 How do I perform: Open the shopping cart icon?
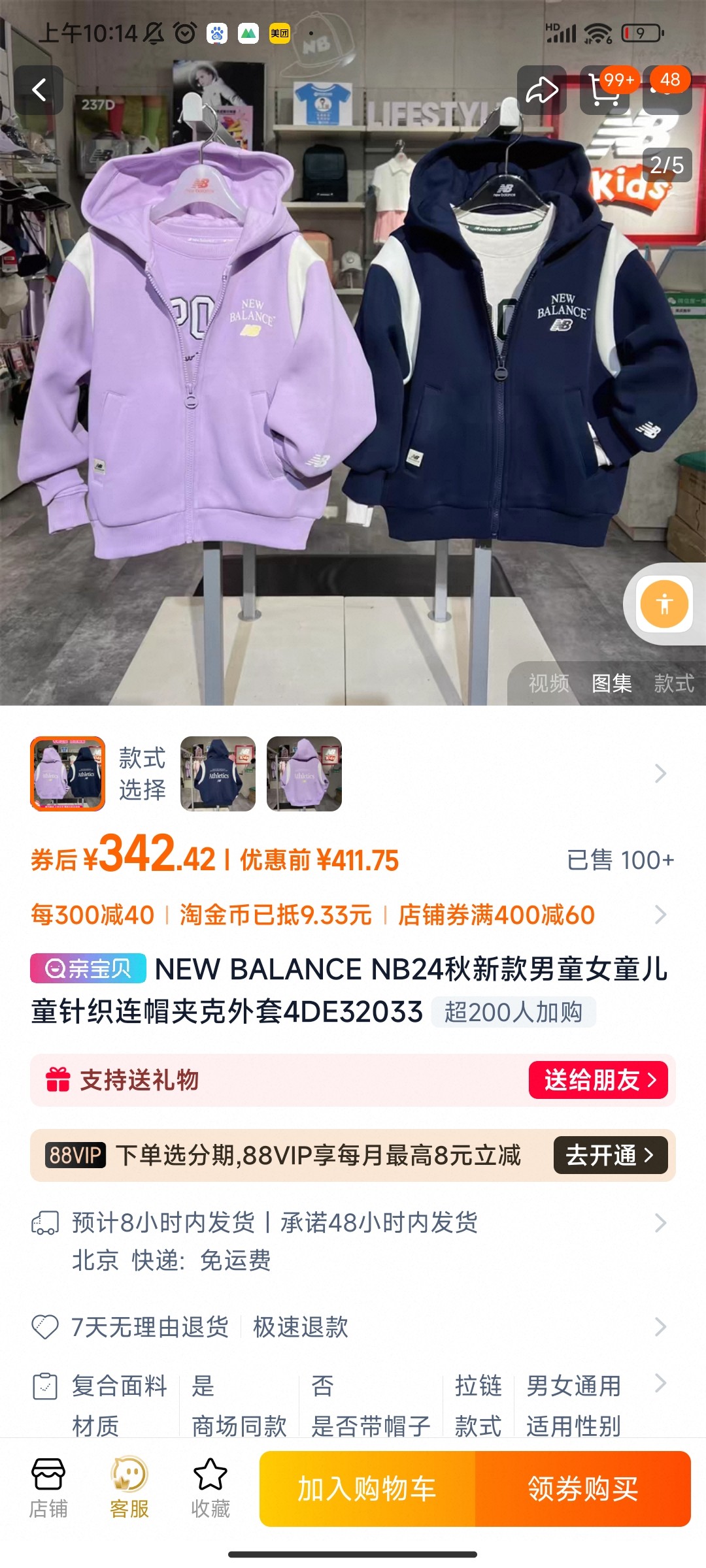click(604, 90)
